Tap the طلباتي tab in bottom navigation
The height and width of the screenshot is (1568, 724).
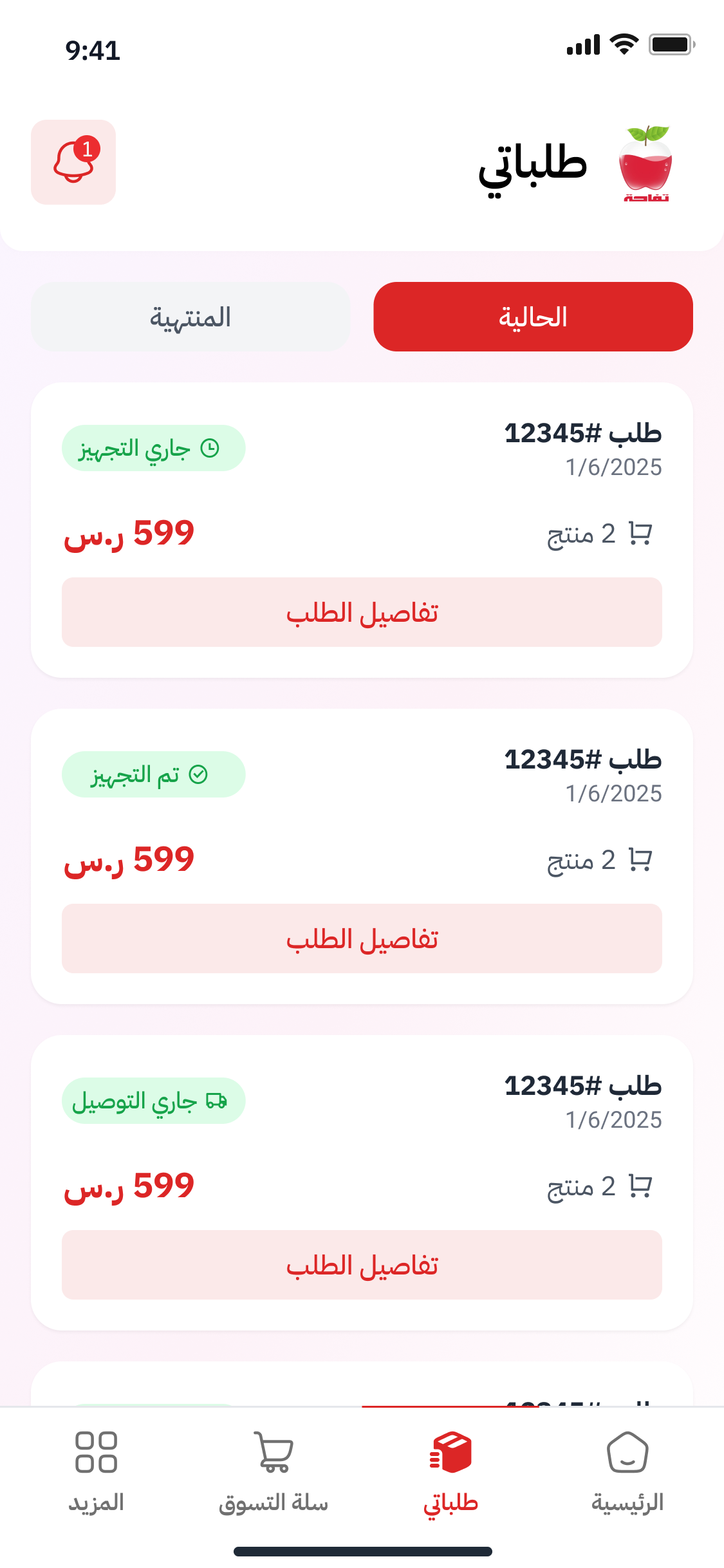click(450, 1470)
